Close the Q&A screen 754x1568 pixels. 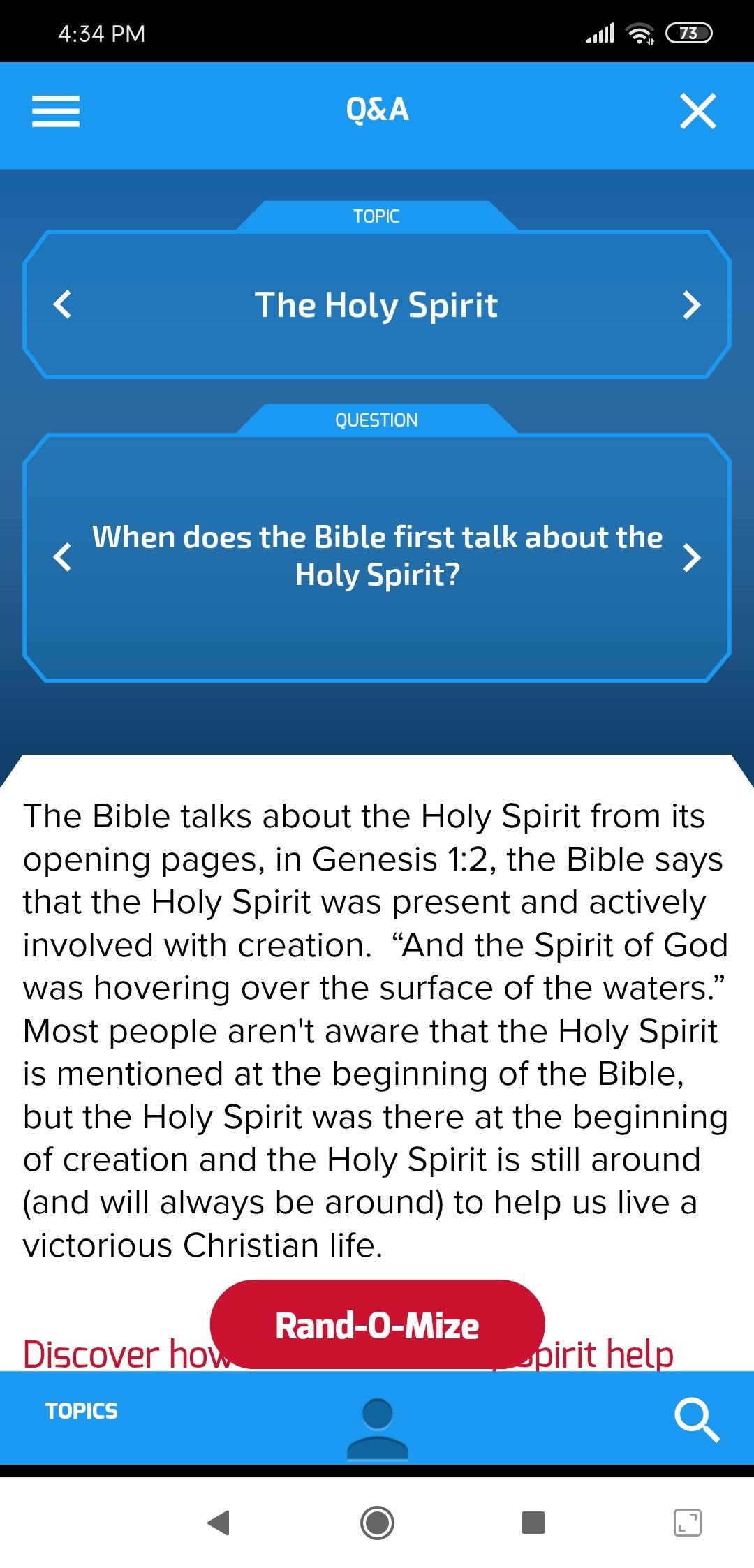tap(697, 112)
